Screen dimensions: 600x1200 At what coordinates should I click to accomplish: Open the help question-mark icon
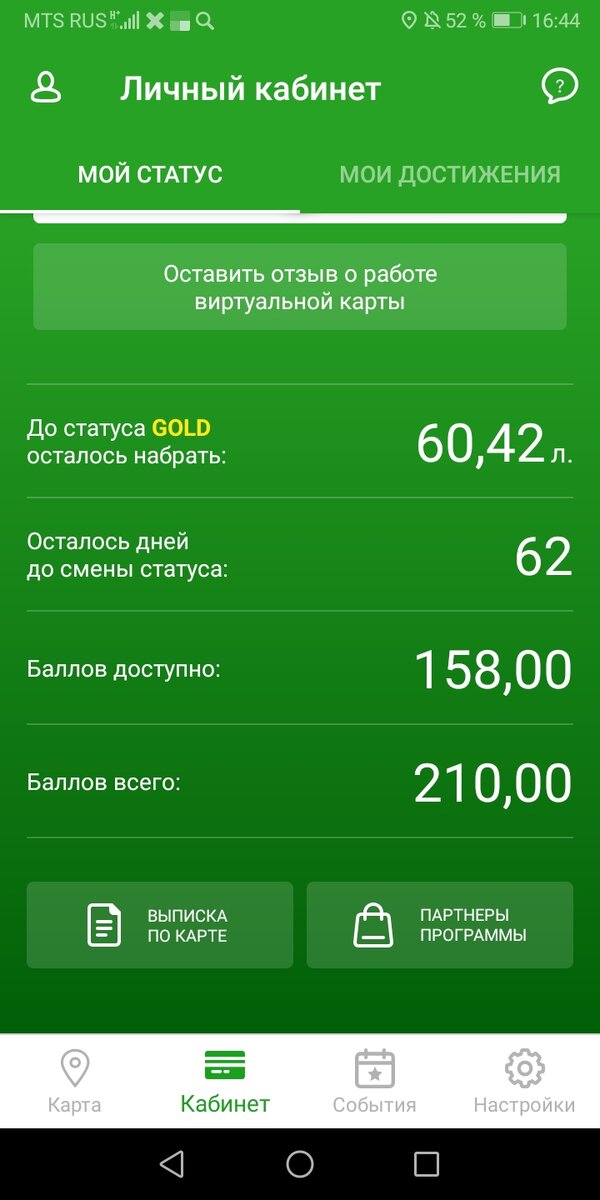tap(559, 87)
